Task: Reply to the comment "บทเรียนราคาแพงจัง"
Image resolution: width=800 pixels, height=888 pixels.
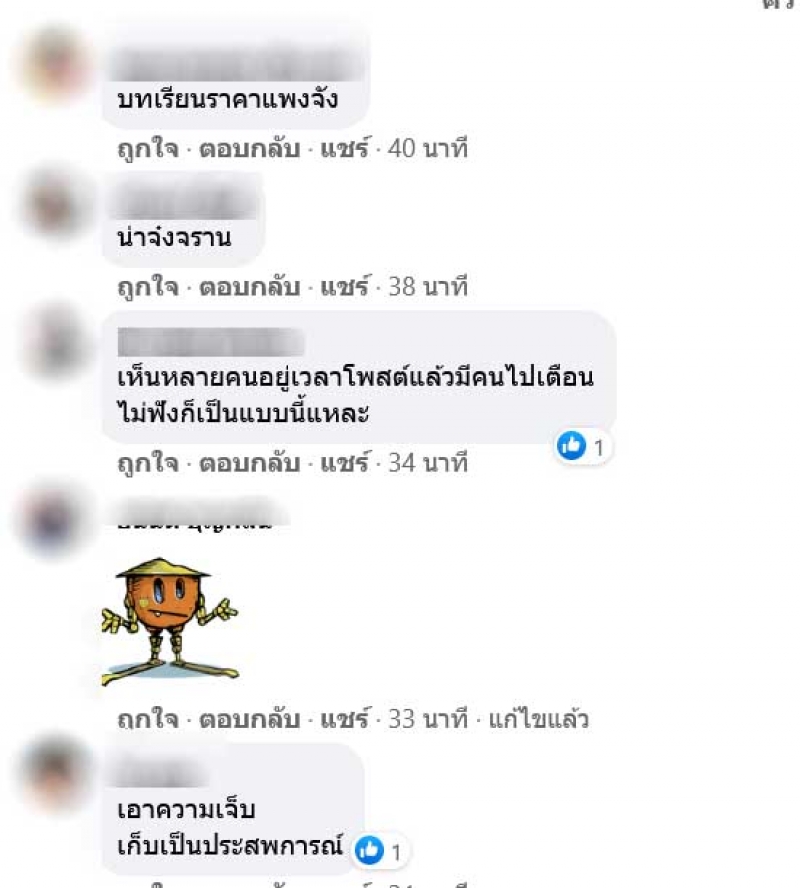Action: coord(248,150)
